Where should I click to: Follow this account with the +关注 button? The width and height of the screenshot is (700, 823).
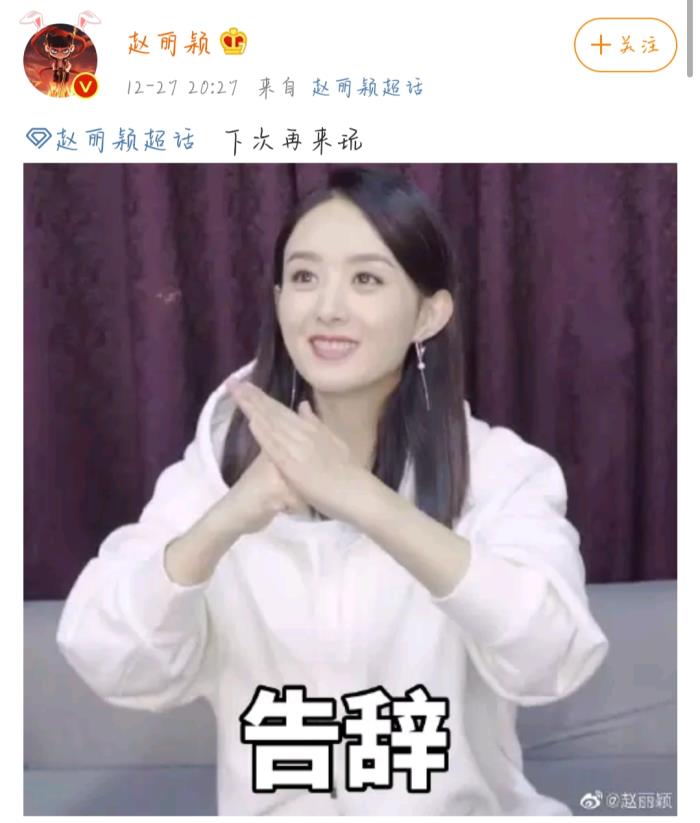tap(625, 45)
